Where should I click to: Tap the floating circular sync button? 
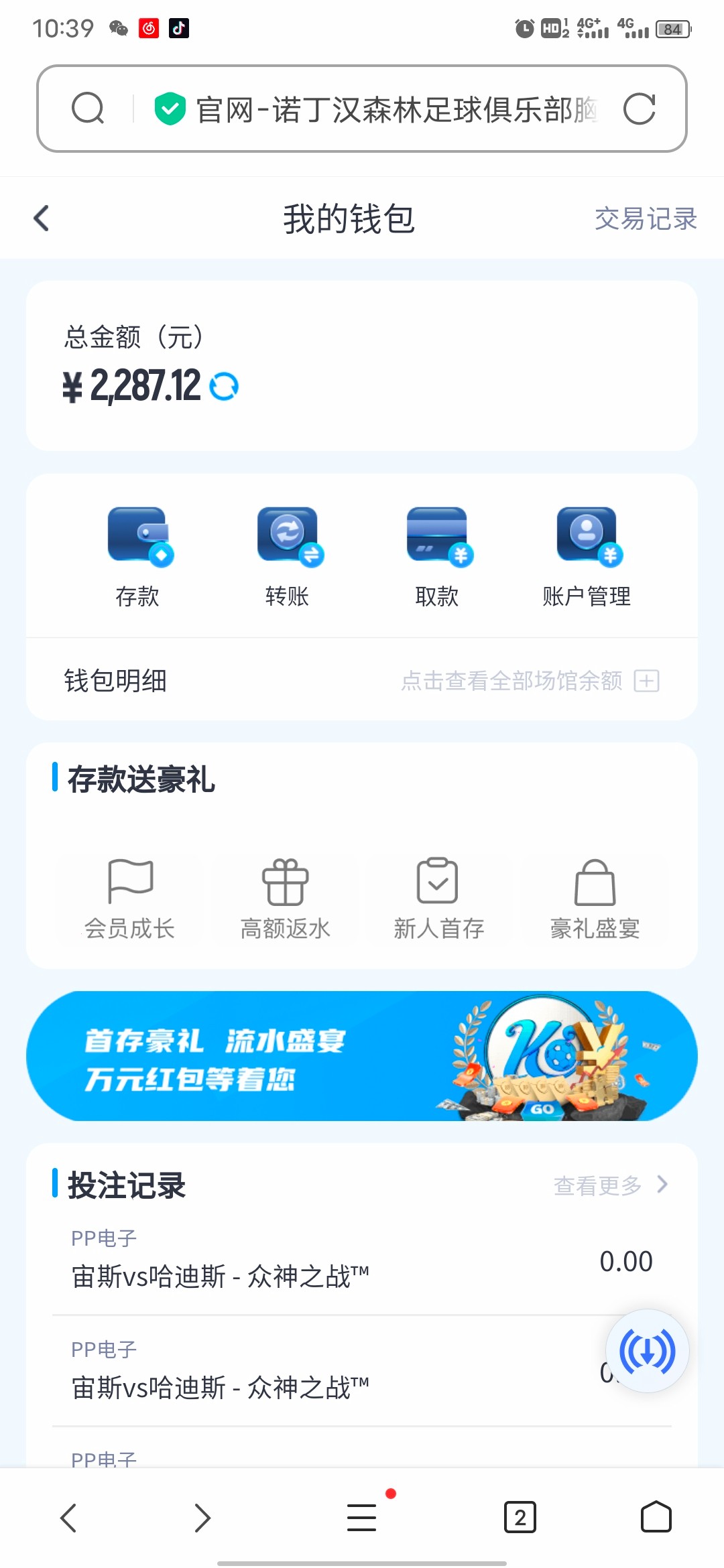point(647,1352)
